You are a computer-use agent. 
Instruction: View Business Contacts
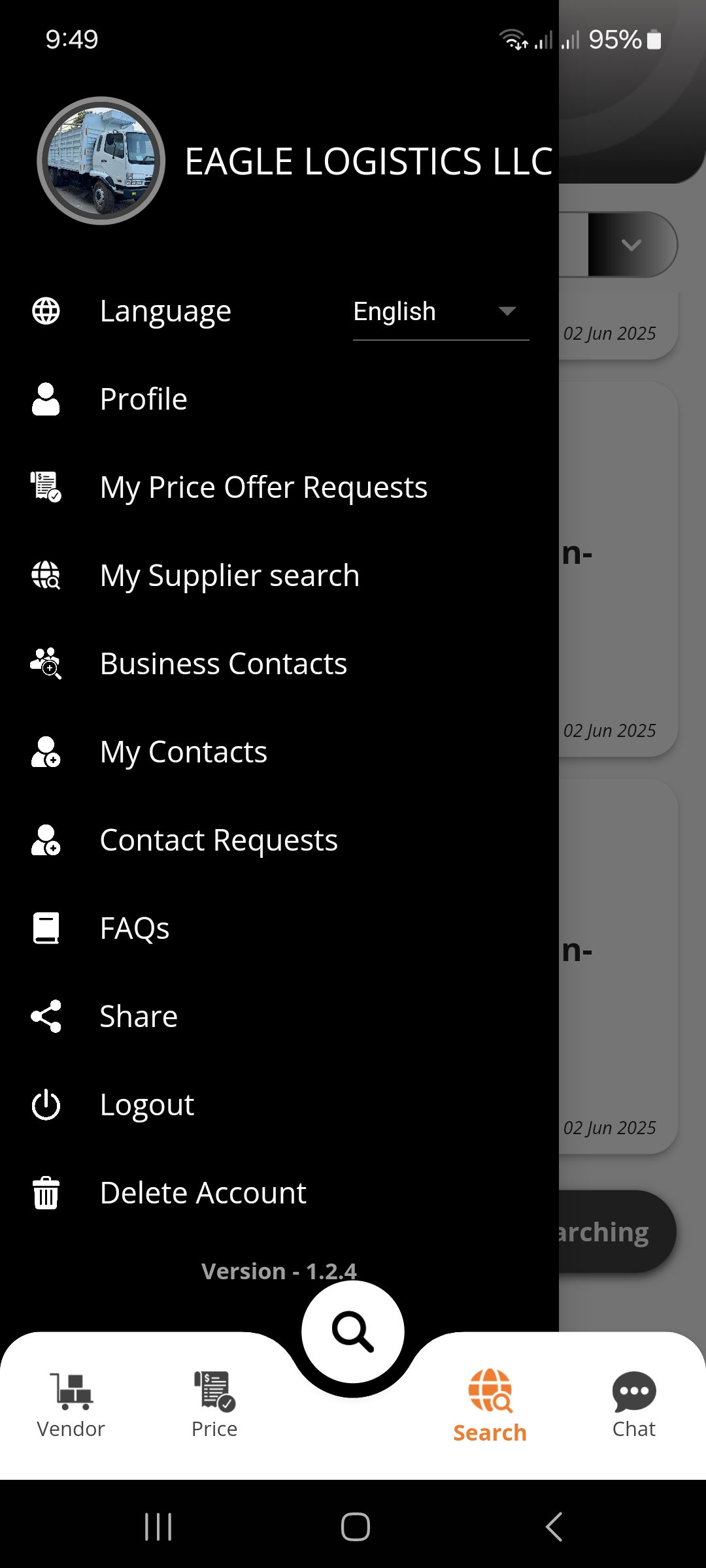(279, 664)
